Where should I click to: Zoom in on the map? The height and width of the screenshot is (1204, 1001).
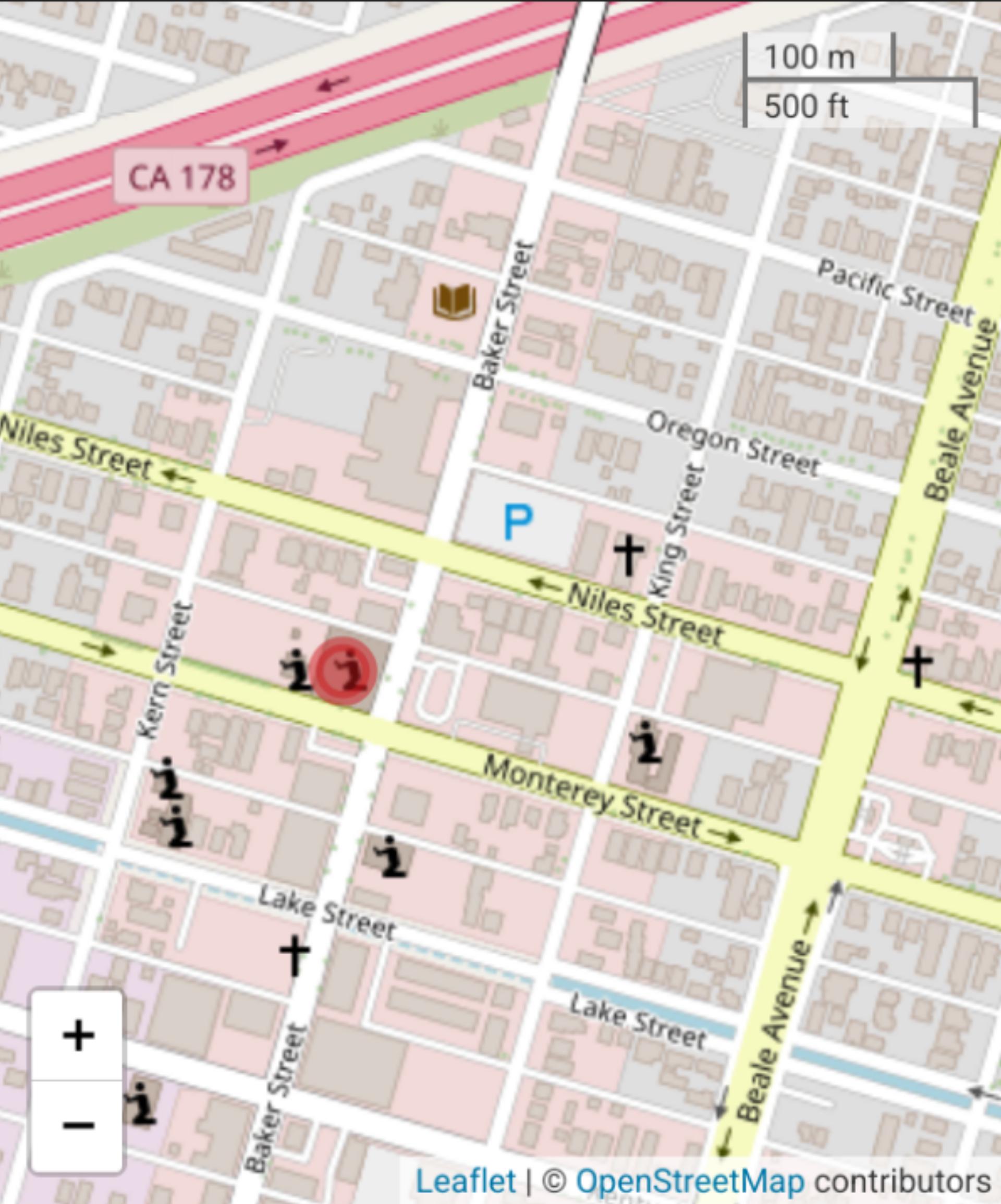point(77,1036)
